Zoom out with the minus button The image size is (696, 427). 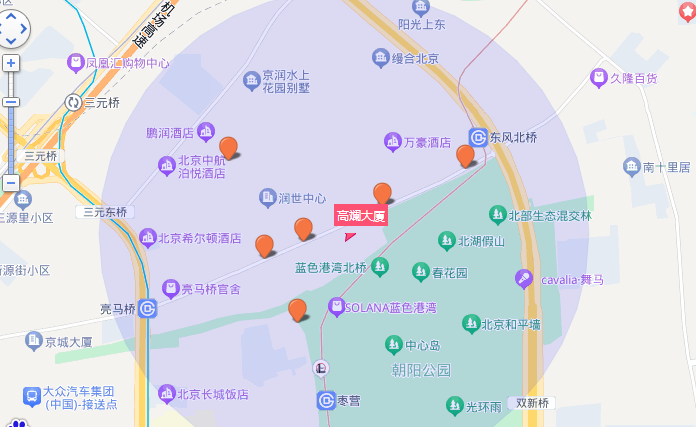[x=10, y=183]
